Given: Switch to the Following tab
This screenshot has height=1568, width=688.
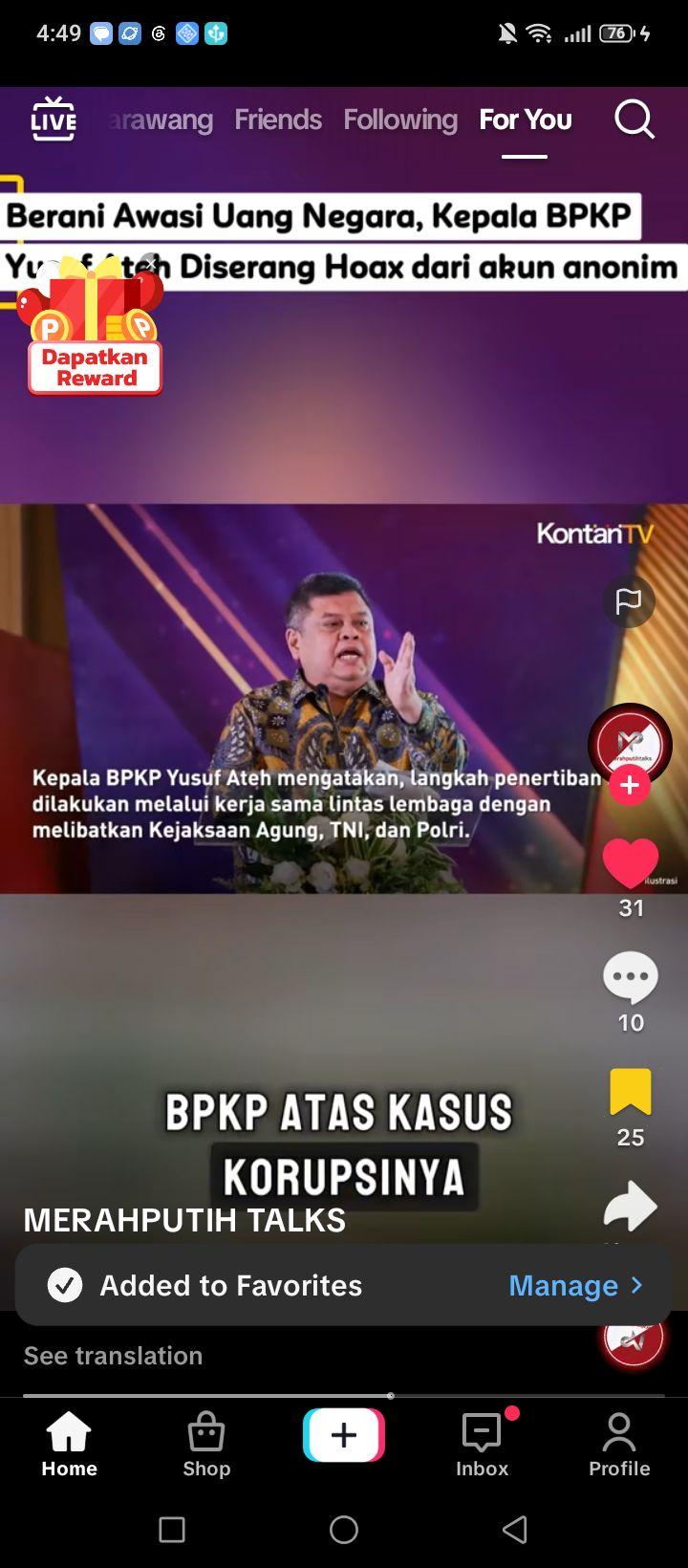Looking at the screenshot, I should point(400,120).
